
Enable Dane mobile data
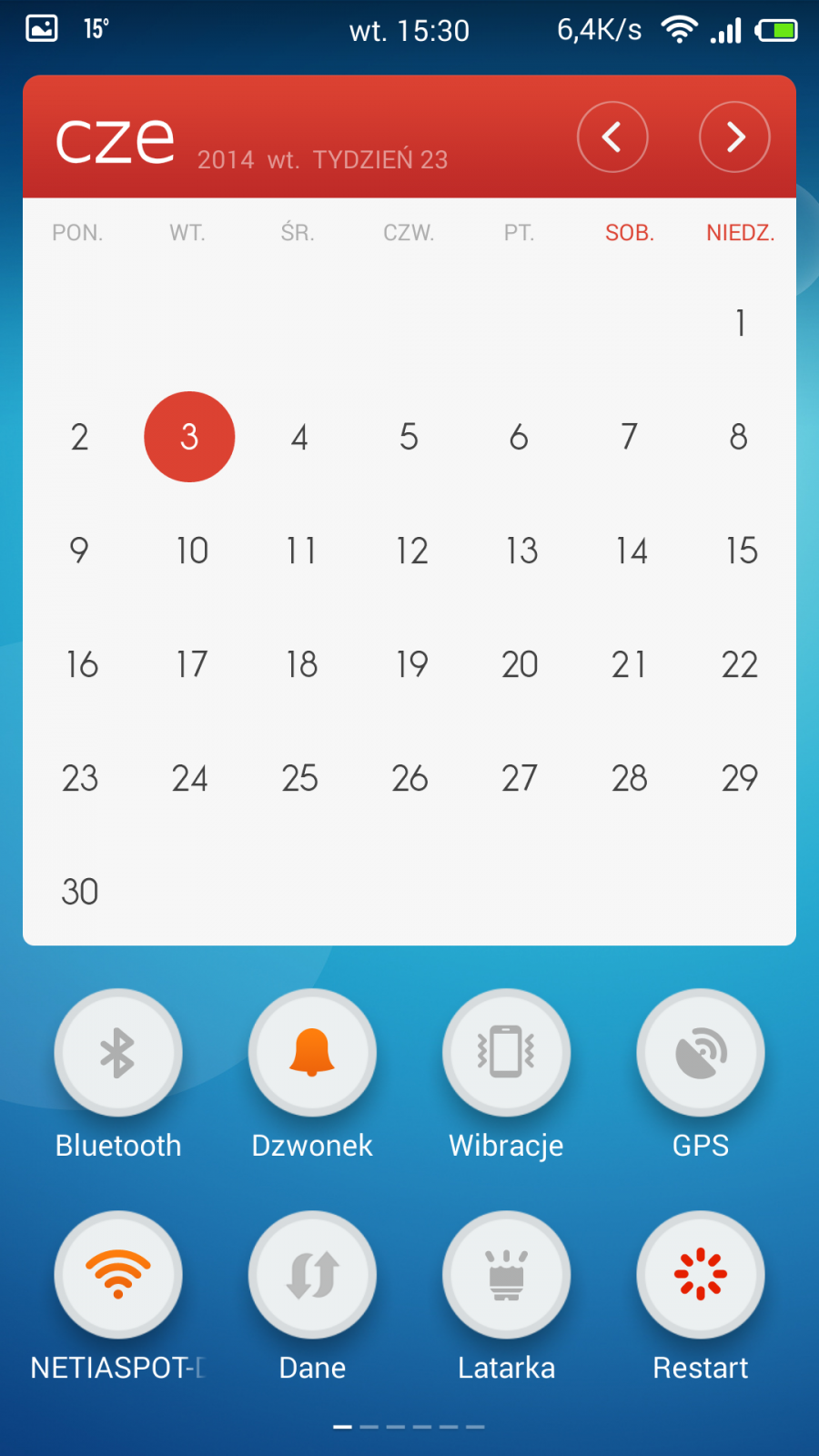point(312,1274)
